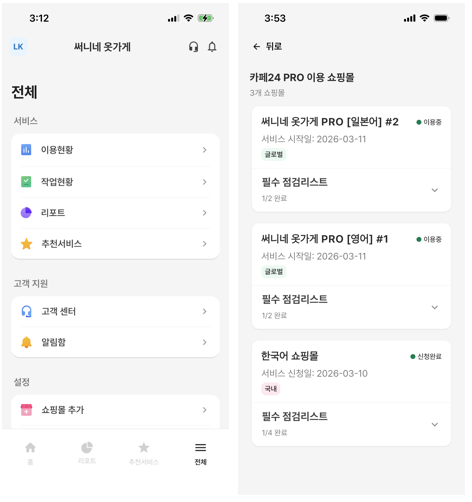This screenshot has width=472, height=502.
Task: Open the 써니네 옷가게 PRO [일본어] #2 card
Action: tap(351, 137)
